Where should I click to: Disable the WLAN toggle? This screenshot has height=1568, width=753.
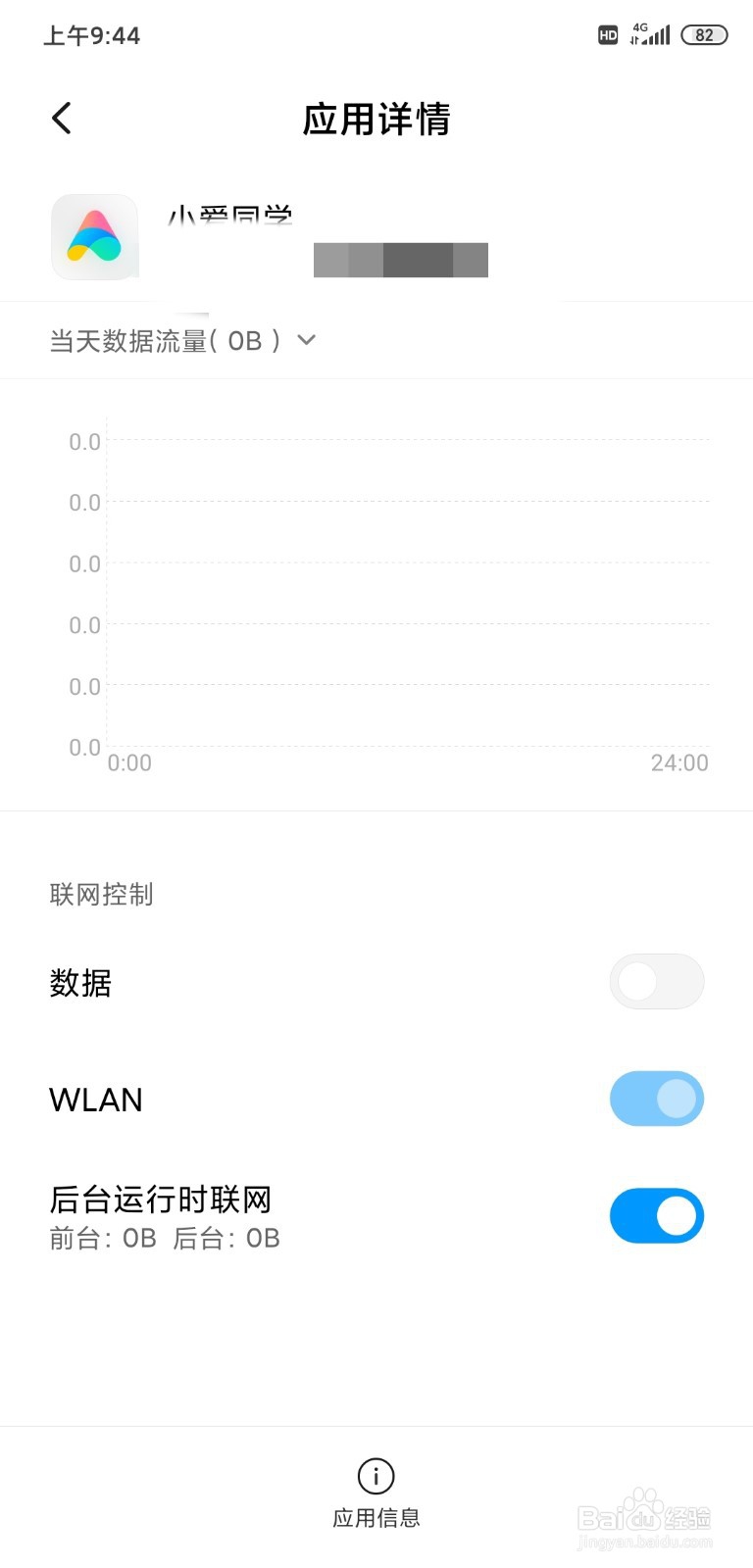[656, 1099]
